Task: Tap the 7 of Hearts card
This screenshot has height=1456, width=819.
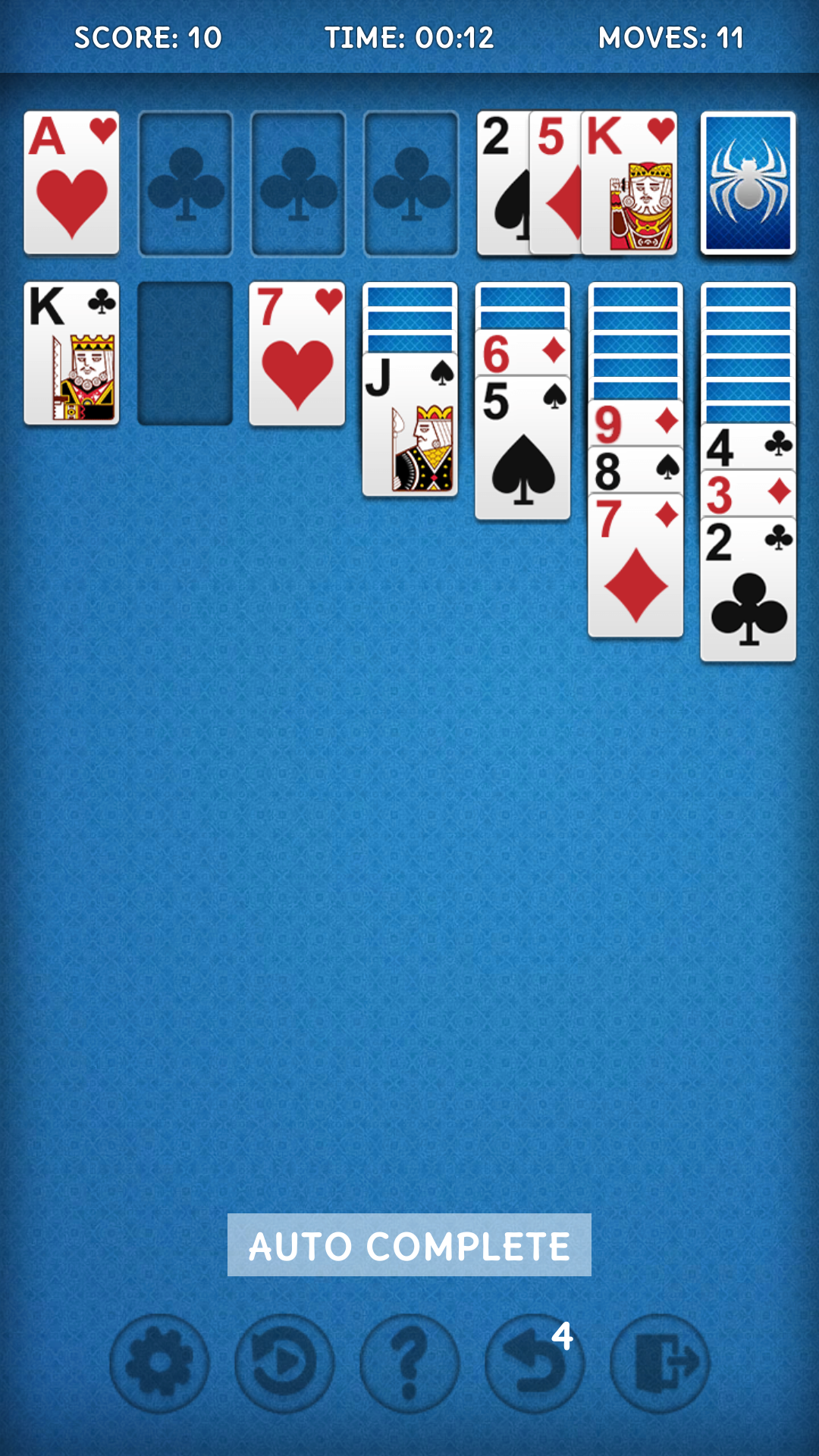Action: point(297,353)
